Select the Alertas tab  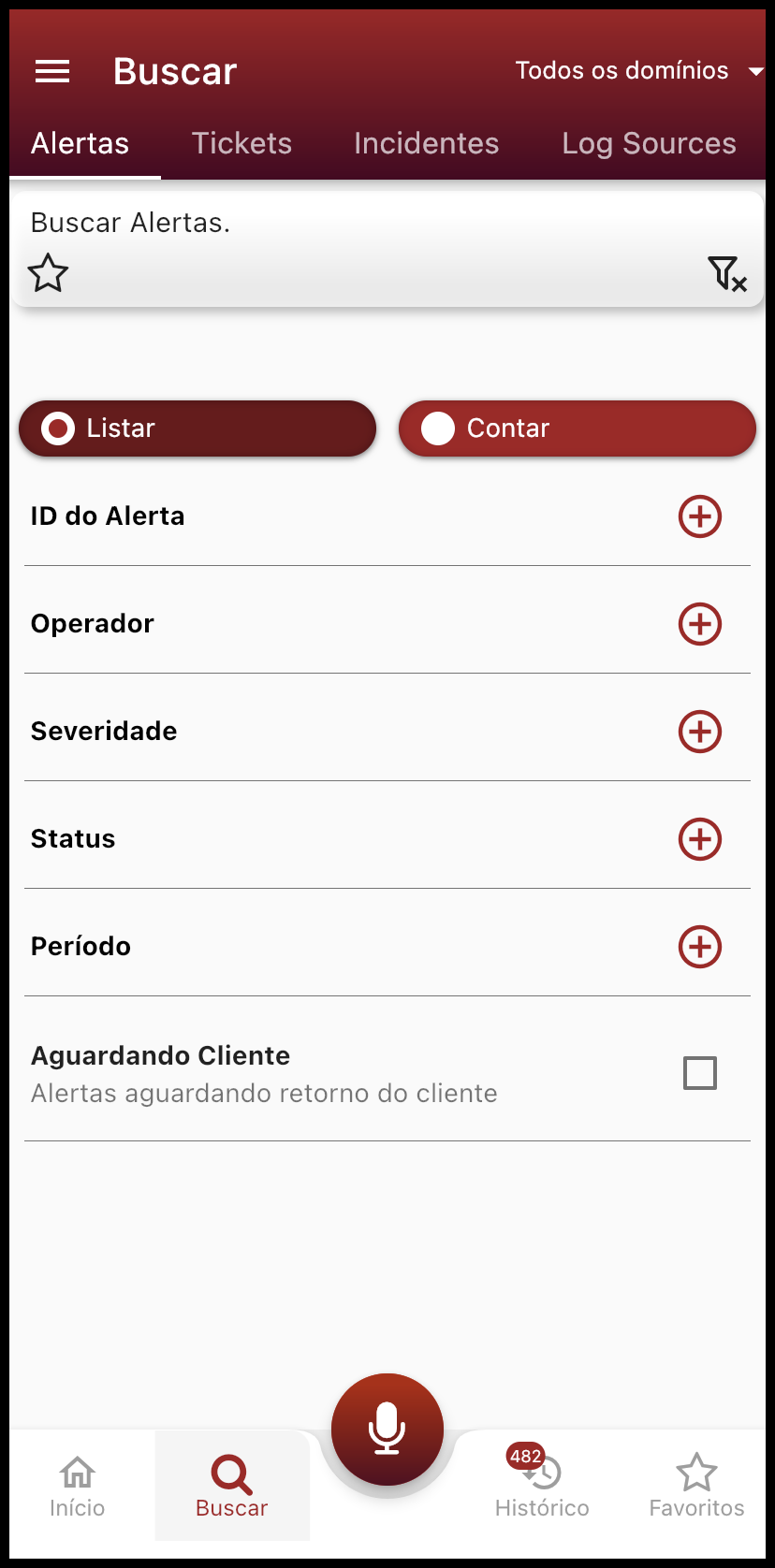(80, 143)
